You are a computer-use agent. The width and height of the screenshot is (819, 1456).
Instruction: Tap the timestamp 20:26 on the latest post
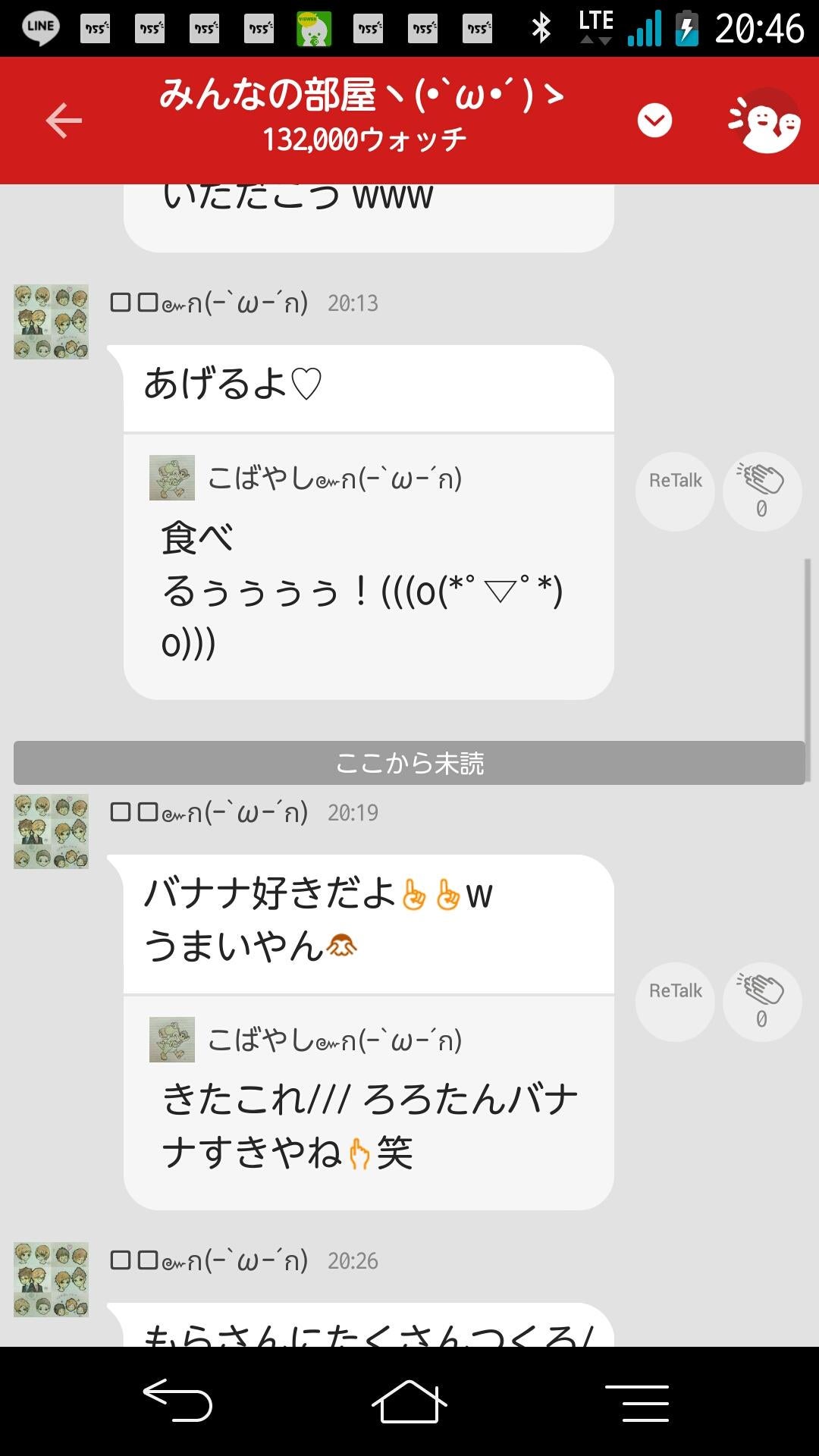(x=350, y=1262)
